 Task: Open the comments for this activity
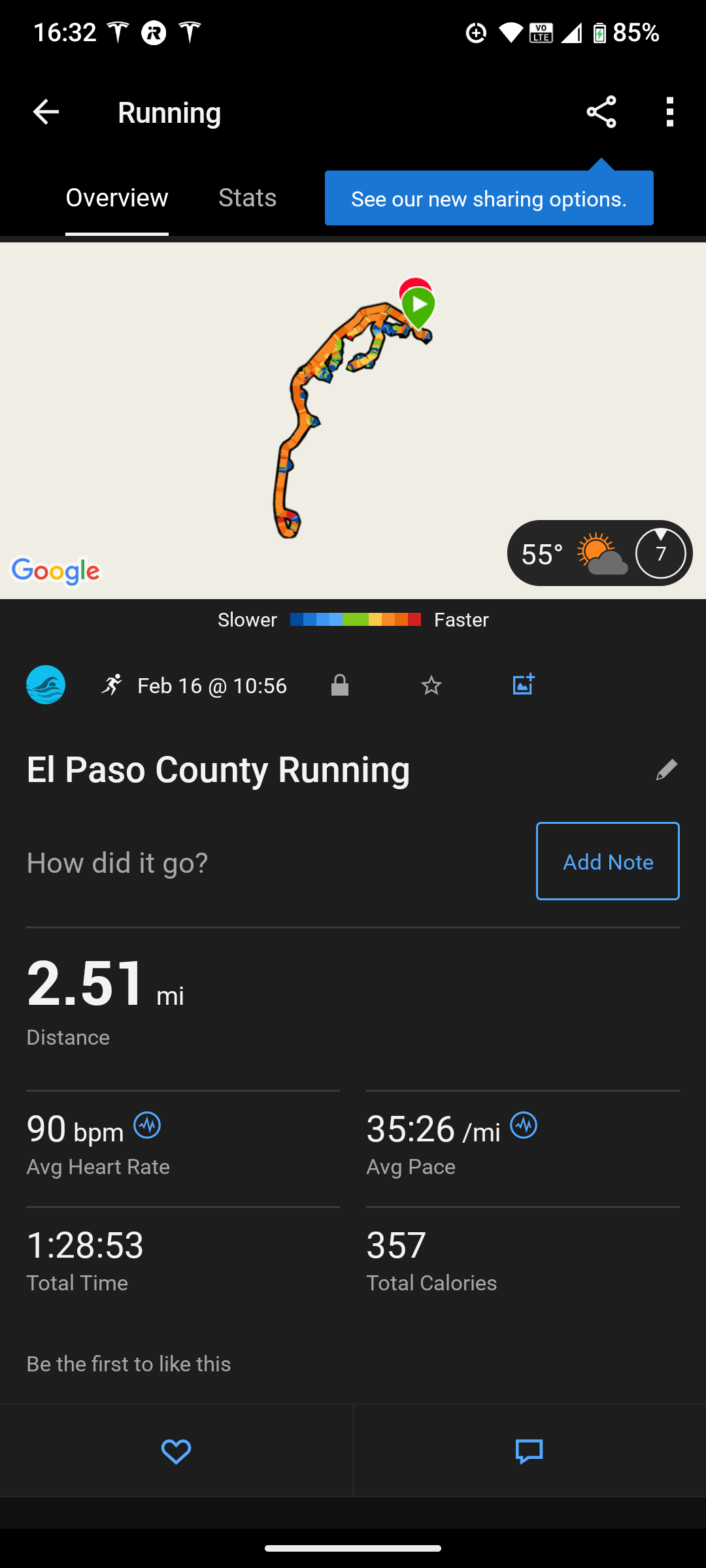click(529, 1451)
